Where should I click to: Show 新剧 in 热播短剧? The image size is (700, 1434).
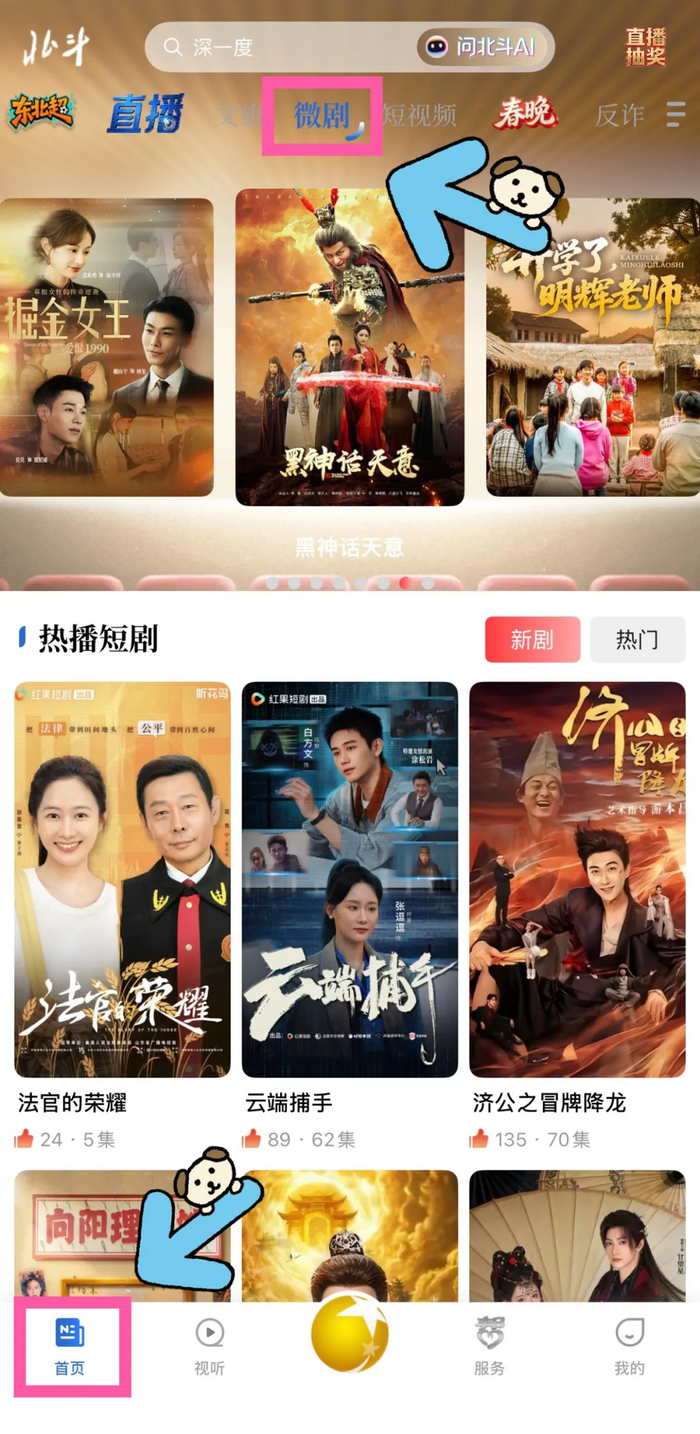click(x=532, y=640)
